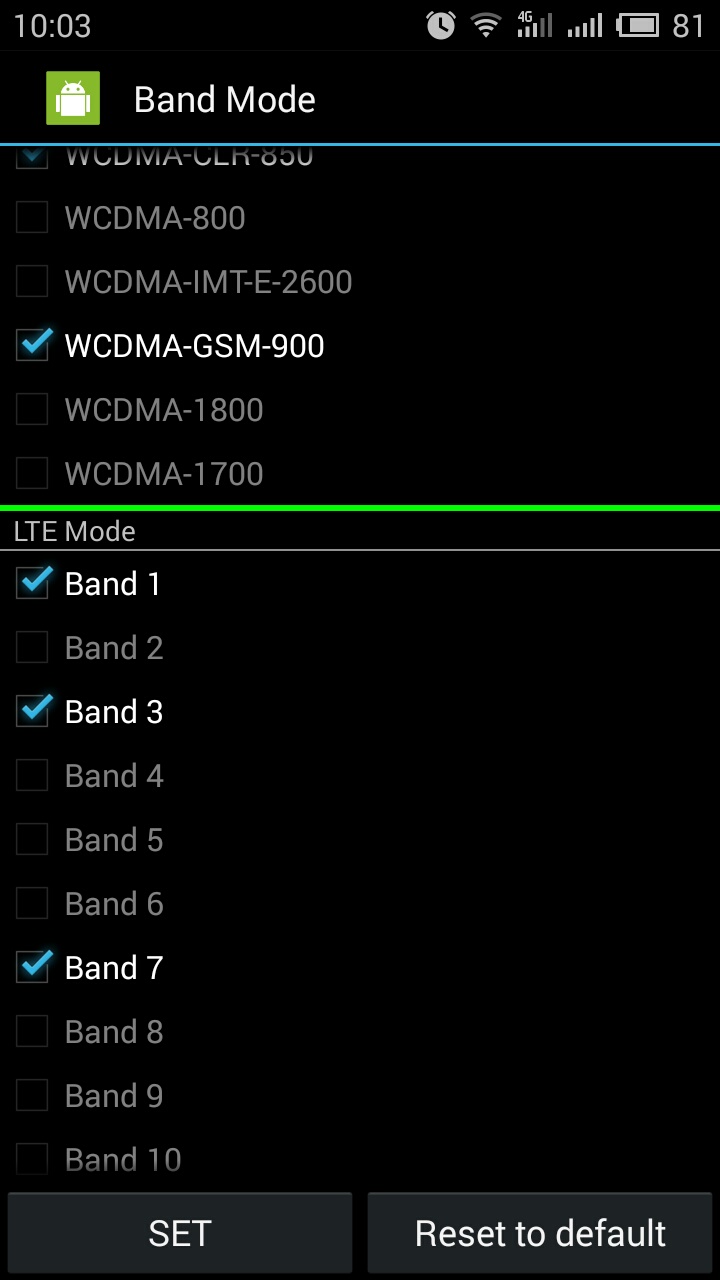
Task: Select the WCDMA-1800 checkbox
Action: tap(33, 410)
